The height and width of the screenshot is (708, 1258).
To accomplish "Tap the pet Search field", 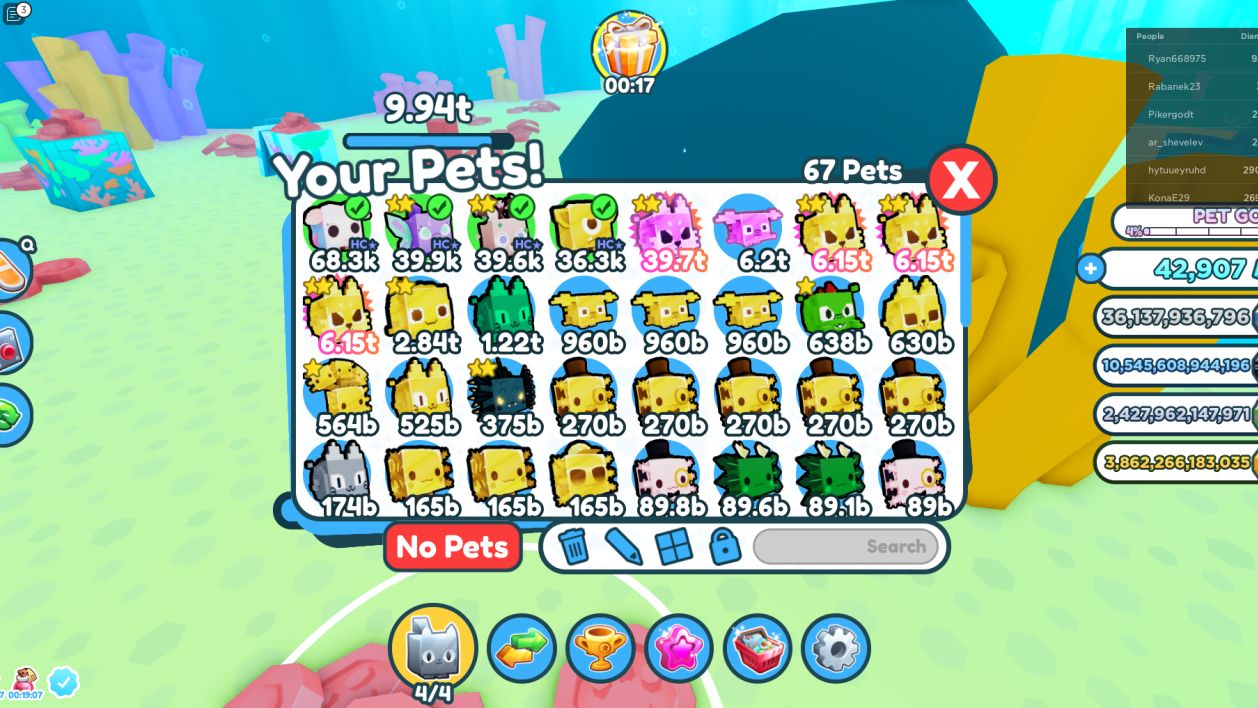I will 846,546.
